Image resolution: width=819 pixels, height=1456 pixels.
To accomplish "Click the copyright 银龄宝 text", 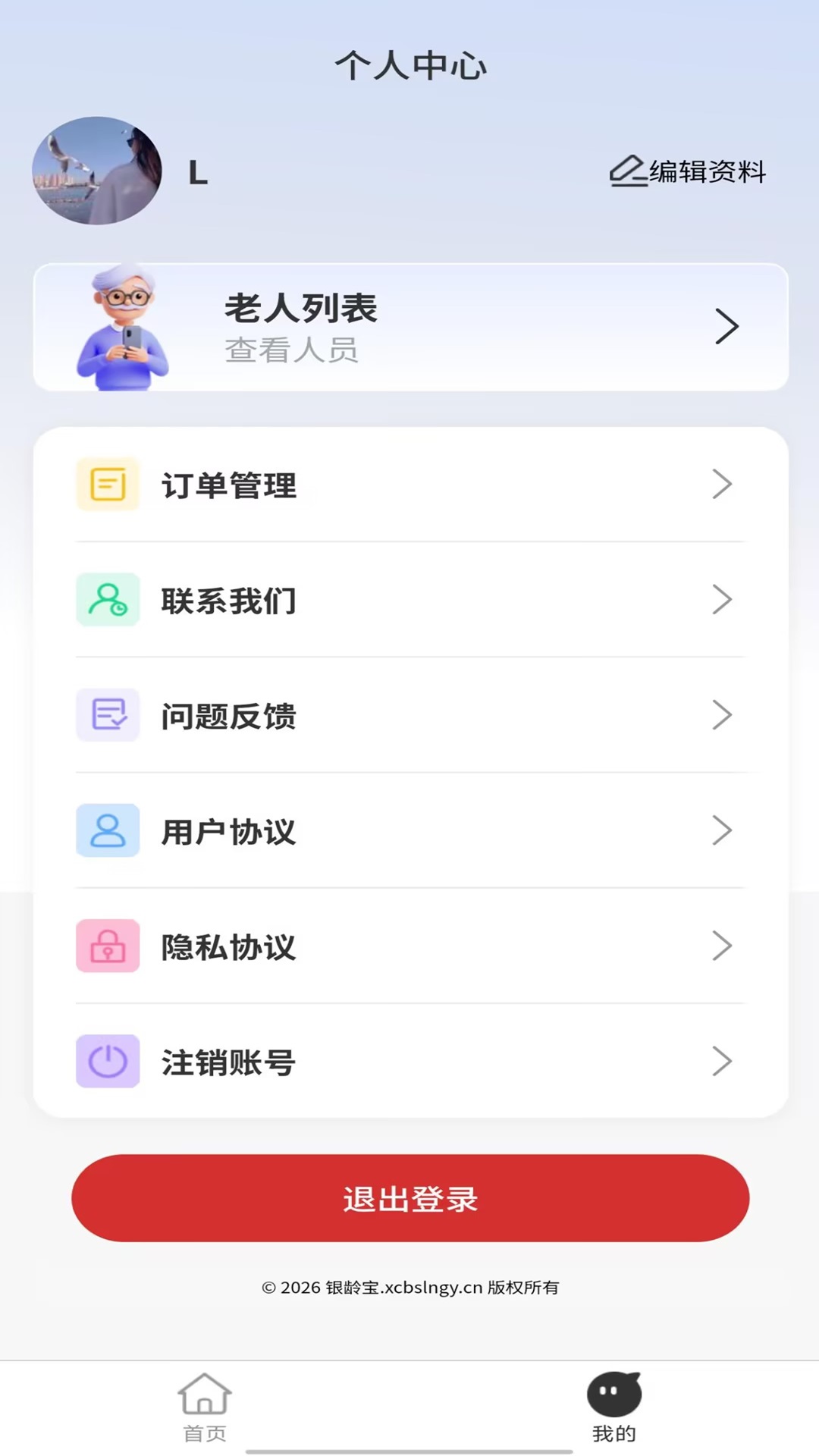I will 409,1287.
